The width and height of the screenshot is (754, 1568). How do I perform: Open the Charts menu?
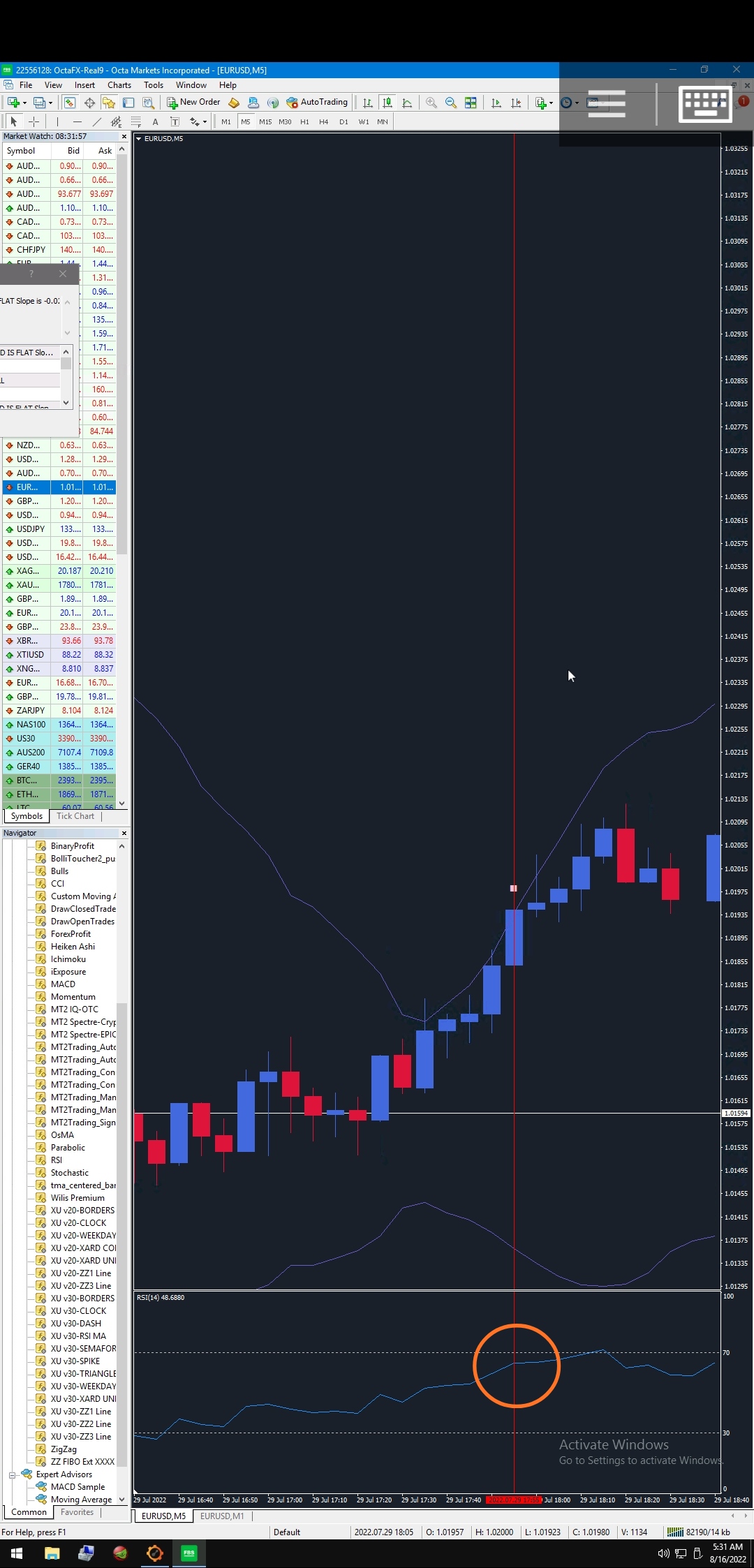coord(119,85)
